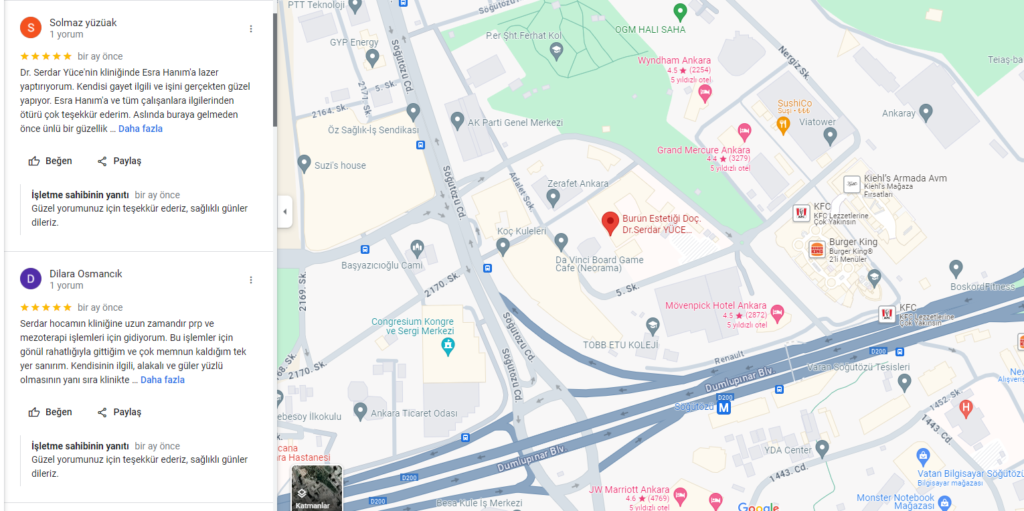Open Solmaz yüzüak's reviewer profile
This screenshot has width=1024, height=511.
tap(31, 27)
